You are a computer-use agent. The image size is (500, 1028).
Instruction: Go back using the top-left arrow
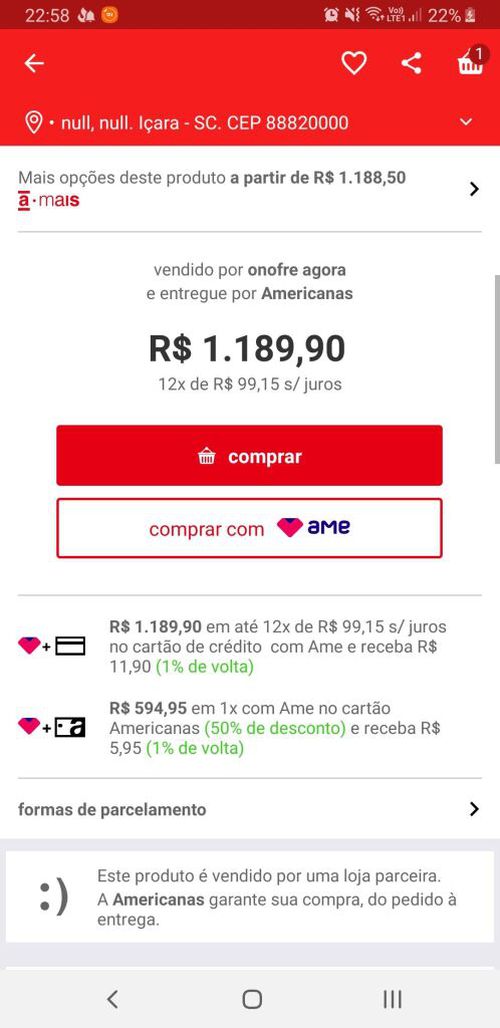click(34, 64)
